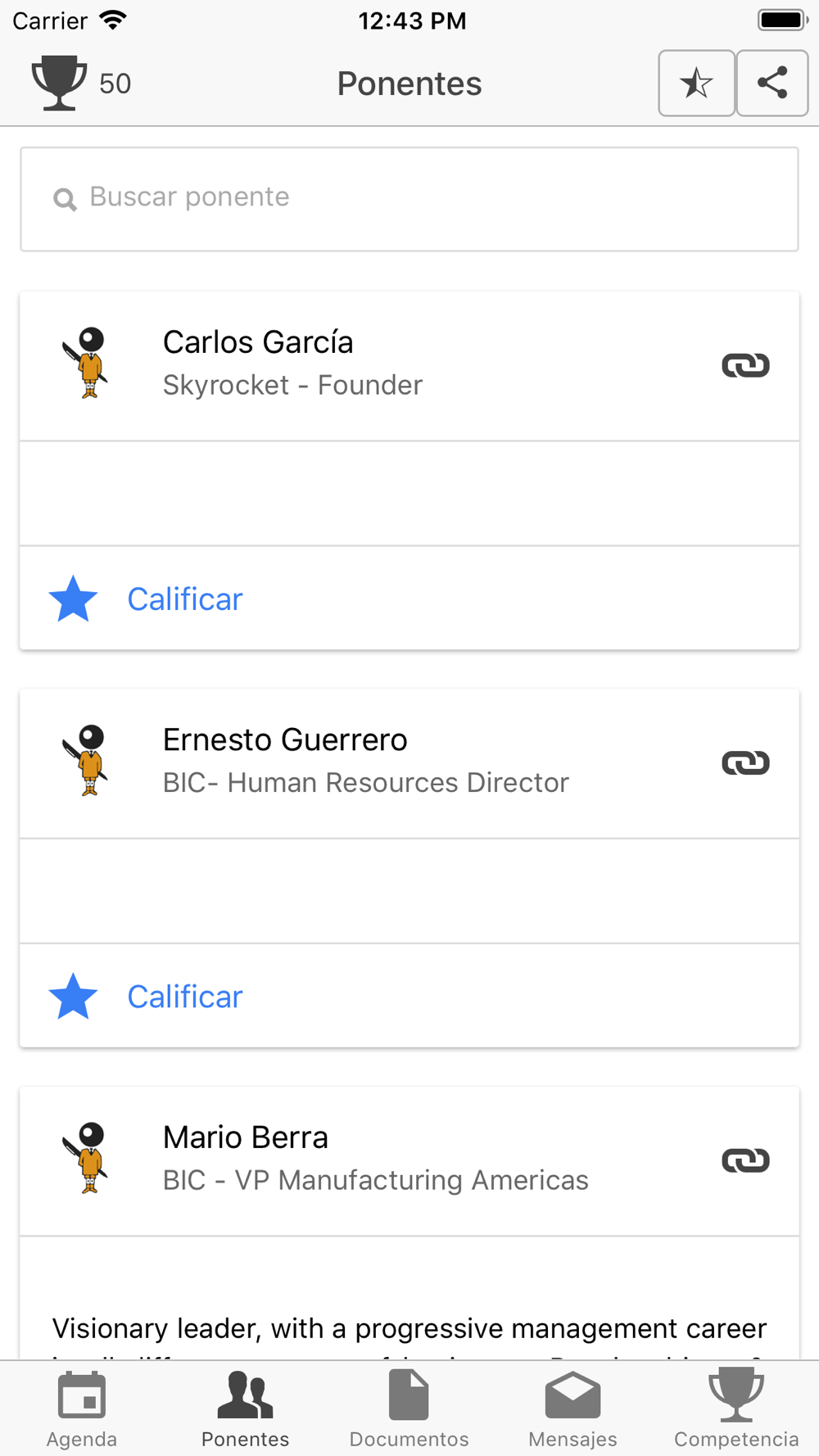Open Ernesto Guerrero's link icon
This screenshot has width=819, height=1456.
745,763
